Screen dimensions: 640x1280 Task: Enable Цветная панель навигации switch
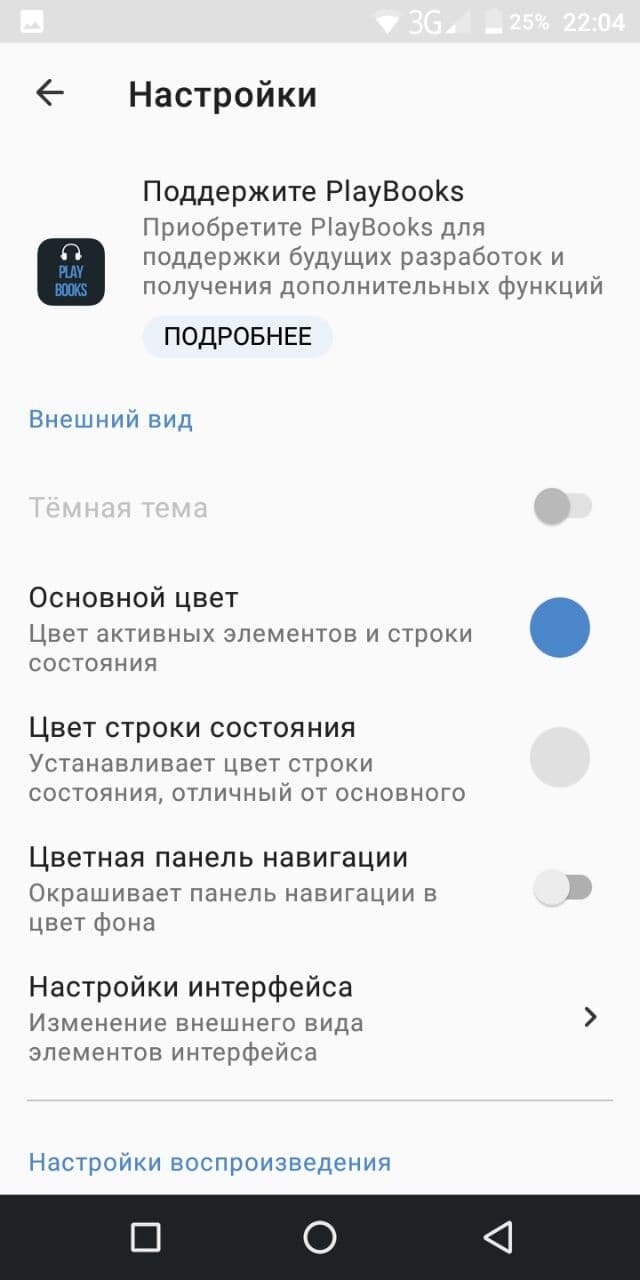click(x=563, y=887)
